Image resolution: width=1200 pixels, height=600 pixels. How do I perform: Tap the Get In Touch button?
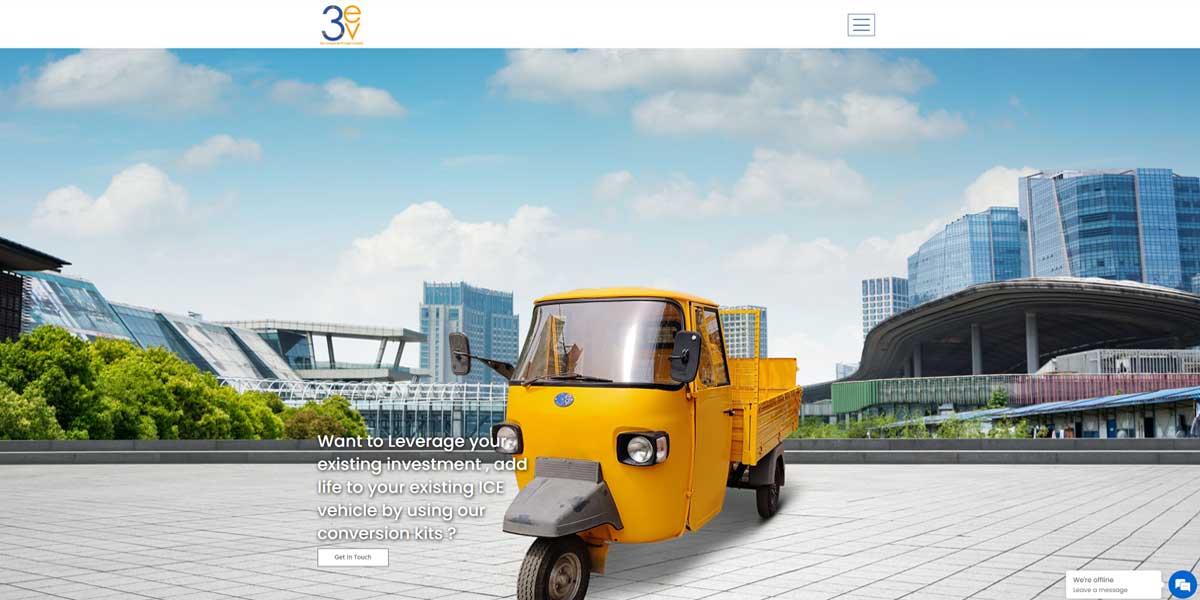point(353,557)
